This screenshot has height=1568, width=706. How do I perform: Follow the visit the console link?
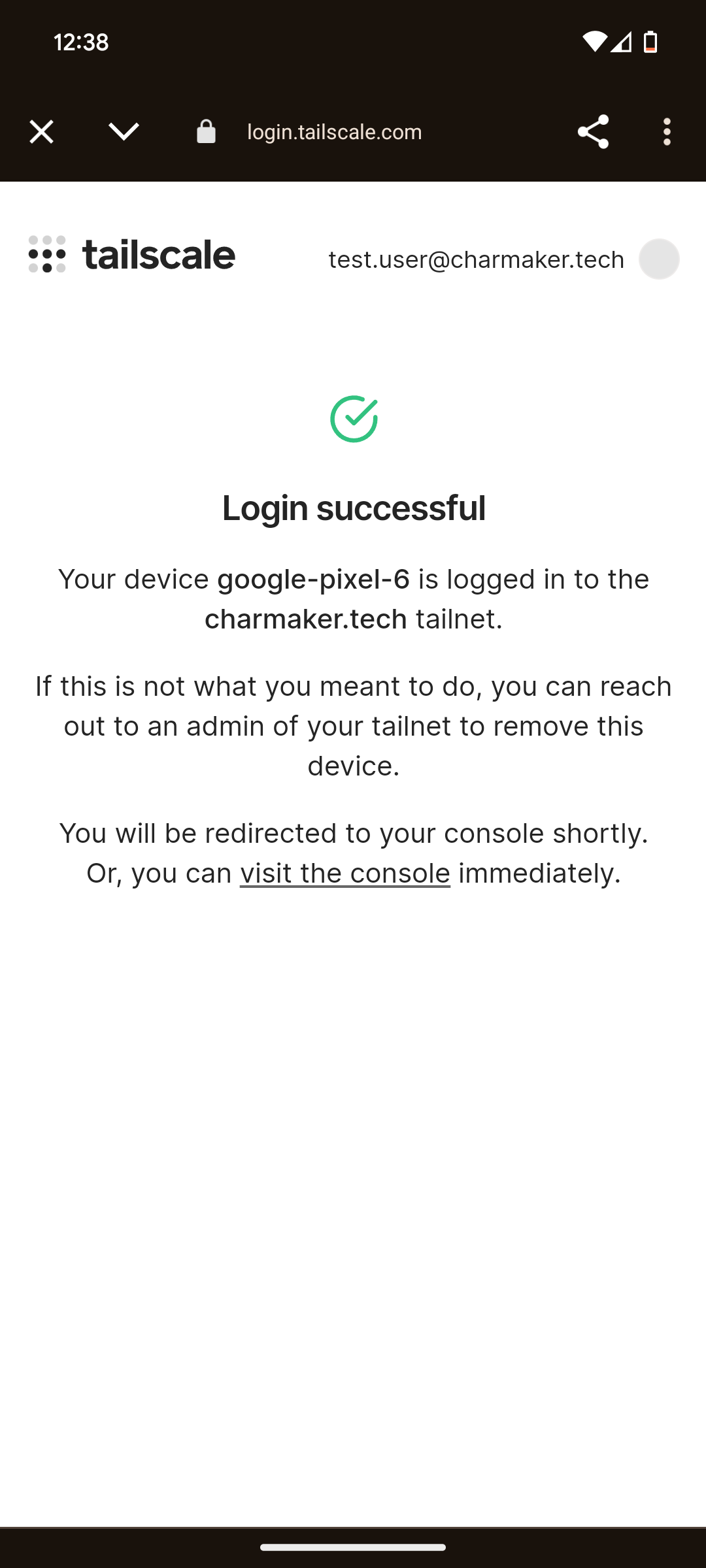click(345, 874)
